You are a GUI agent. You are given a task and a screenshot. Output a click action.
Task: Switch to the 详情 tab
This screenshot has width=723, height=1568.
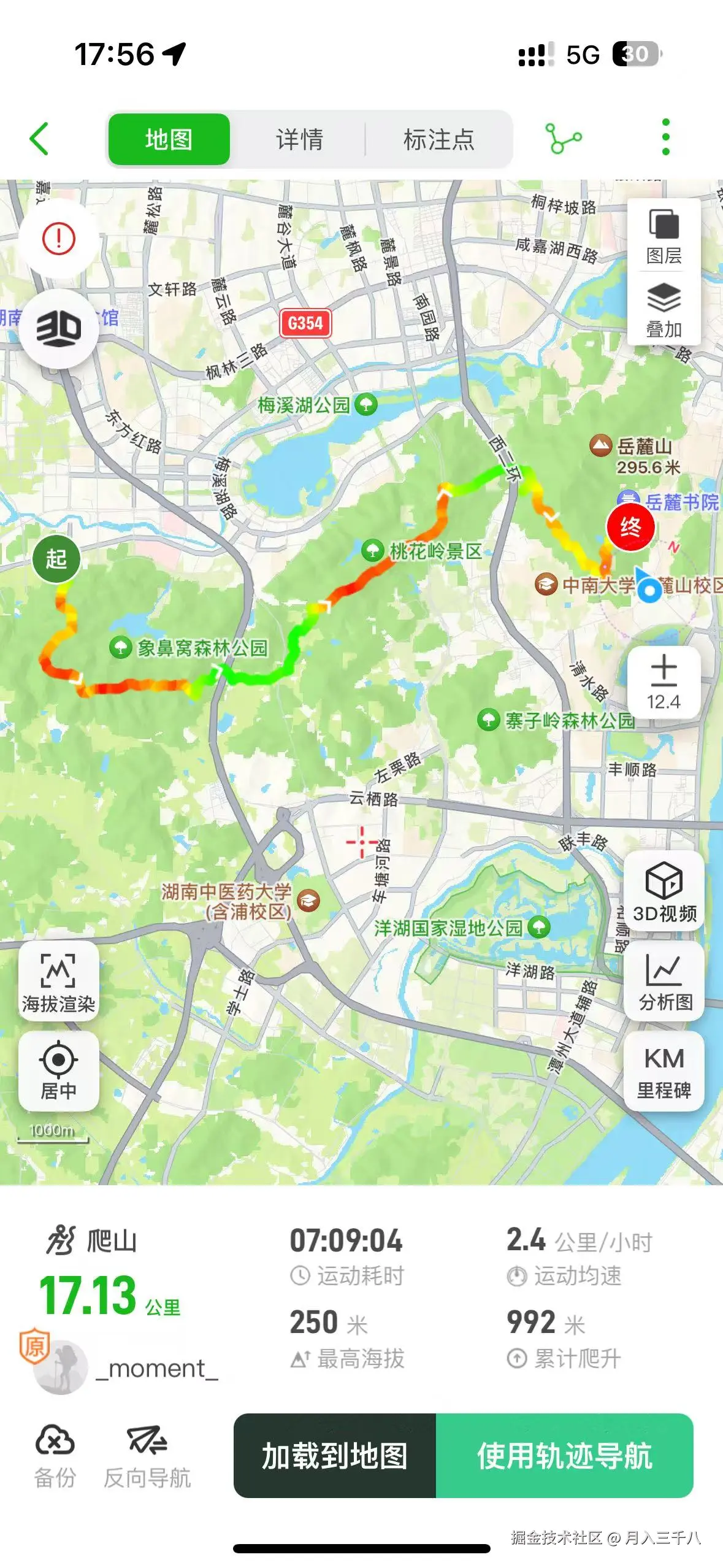(x=300, y=140)
